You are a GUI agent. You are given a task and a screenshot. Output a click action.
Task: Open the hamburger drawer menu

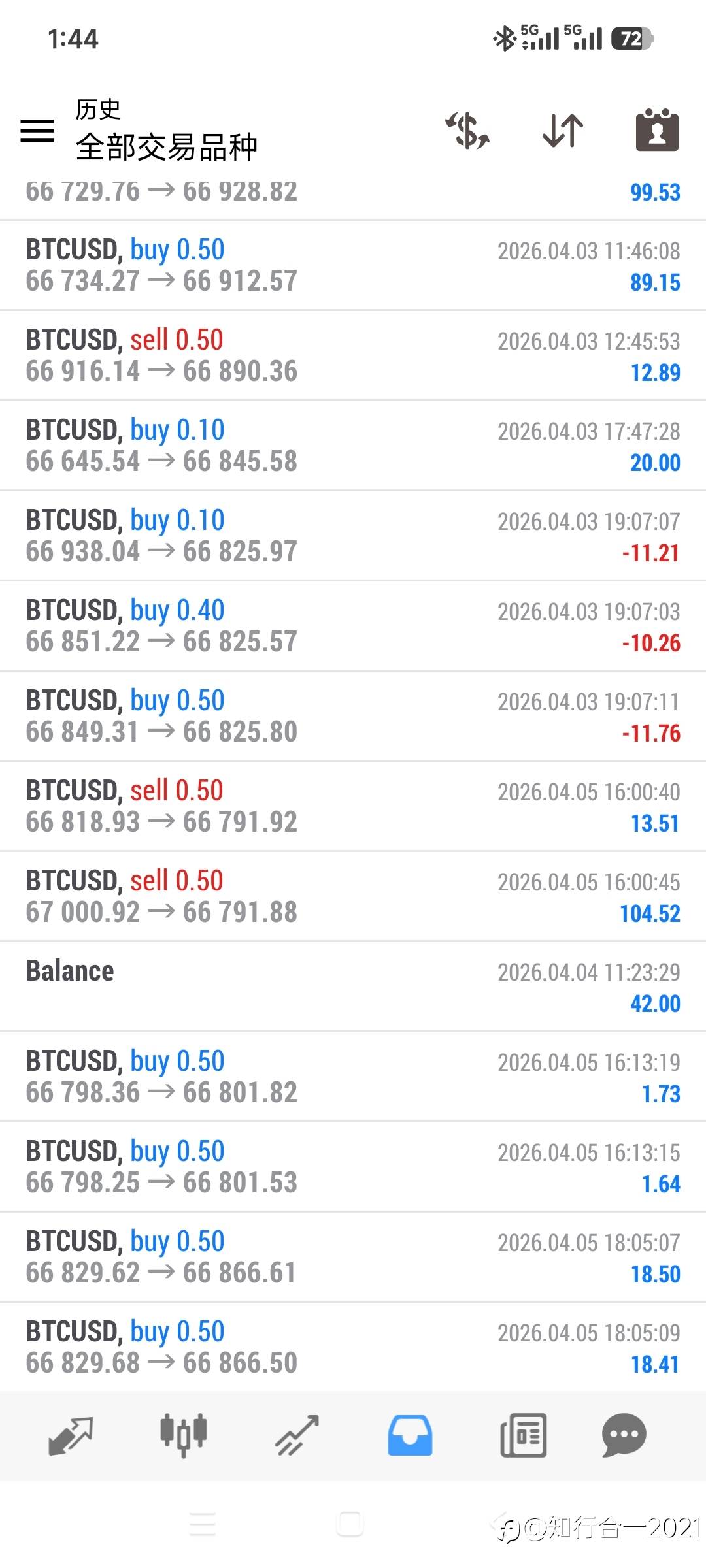(37, 131)
